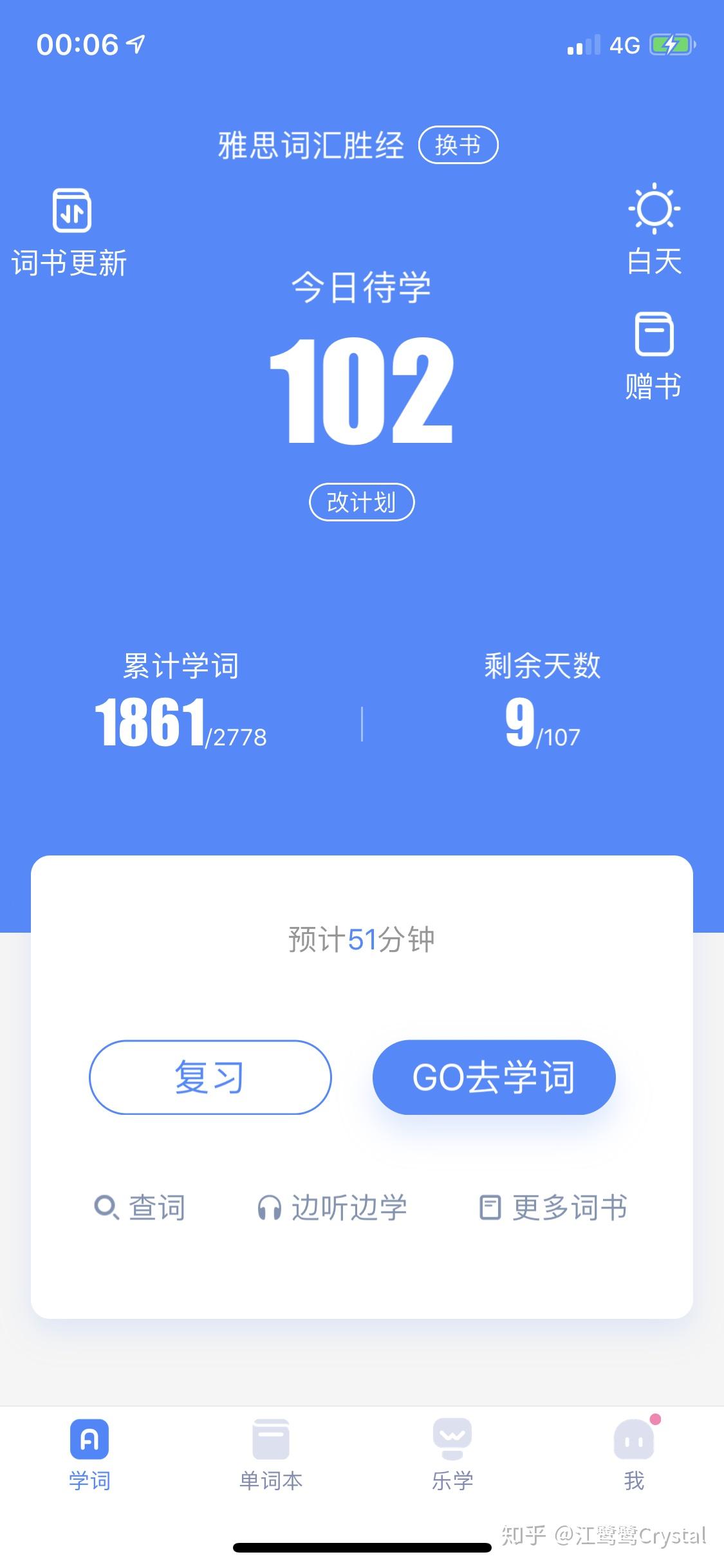Browse 更多词书 for more vocabulary books
The image size is (724, 1568).
coord(553,1208)
